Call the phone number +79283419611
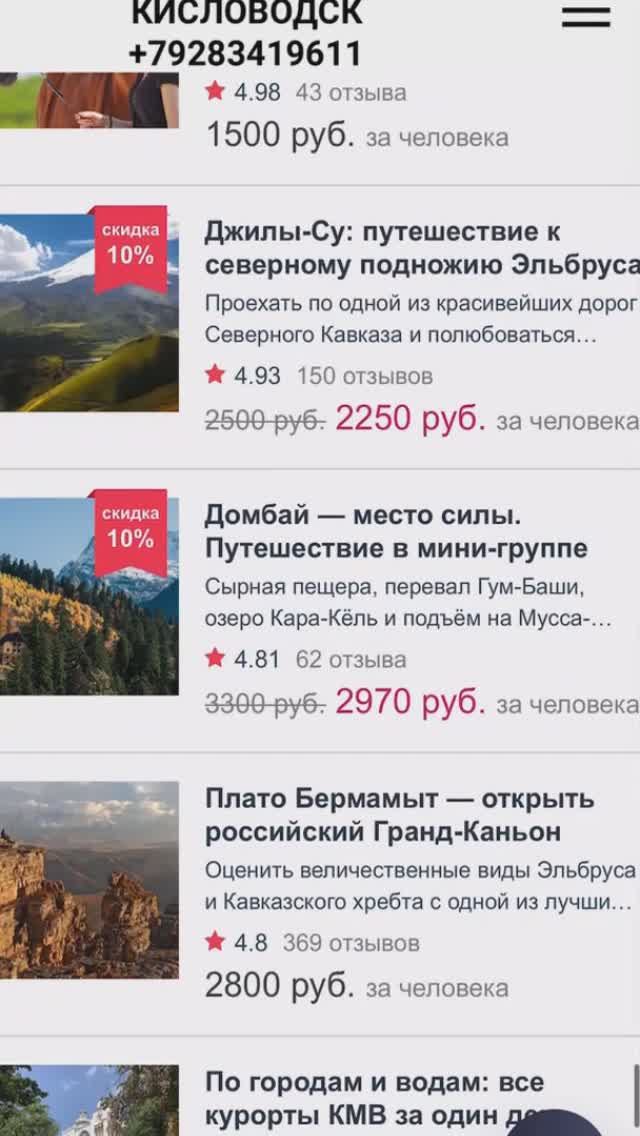The height and width of the screenshot is (1136, 640). coord(245,53)
